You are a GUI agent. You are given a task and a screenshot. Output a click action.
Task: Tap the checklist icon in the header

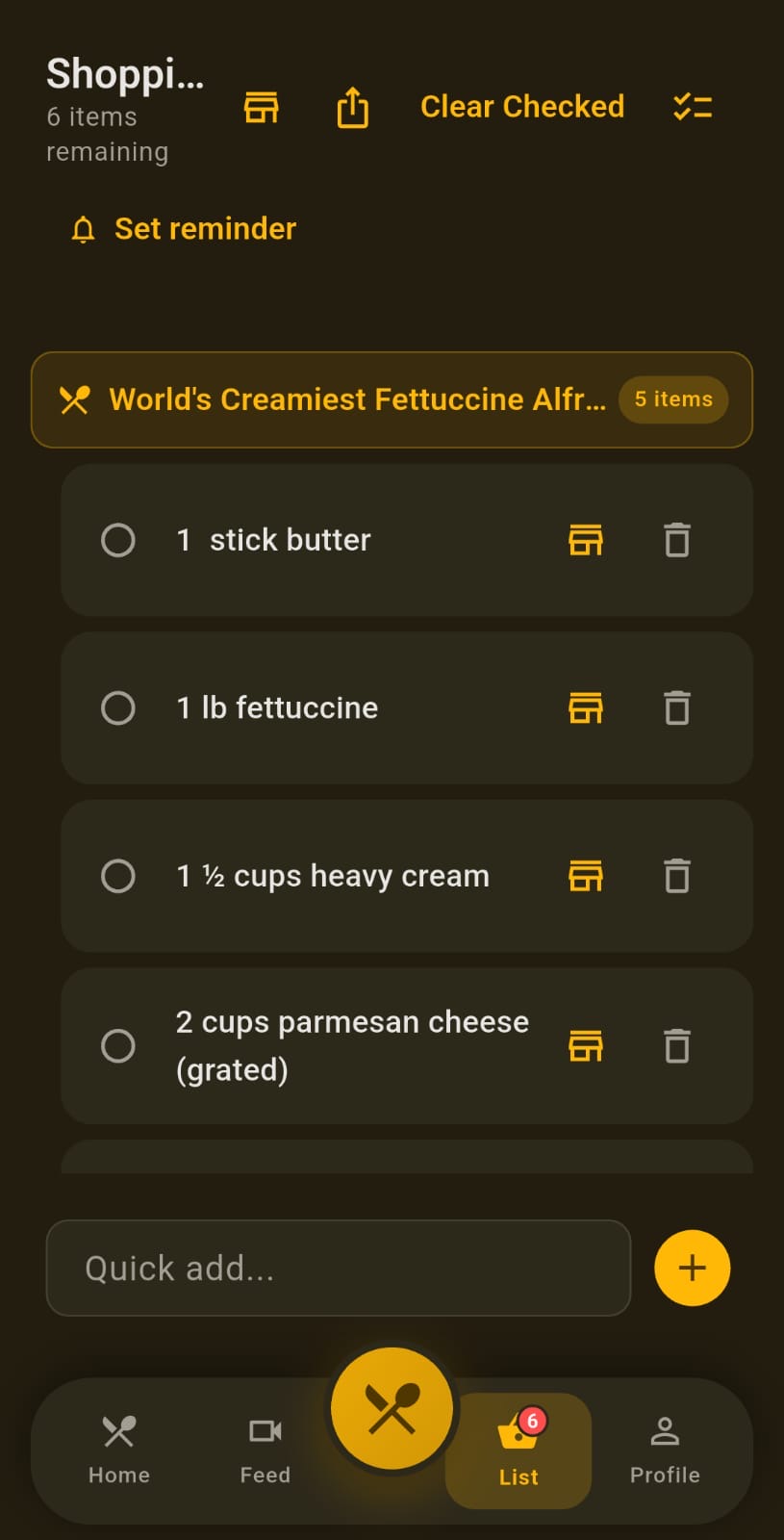tap(693, 107)
